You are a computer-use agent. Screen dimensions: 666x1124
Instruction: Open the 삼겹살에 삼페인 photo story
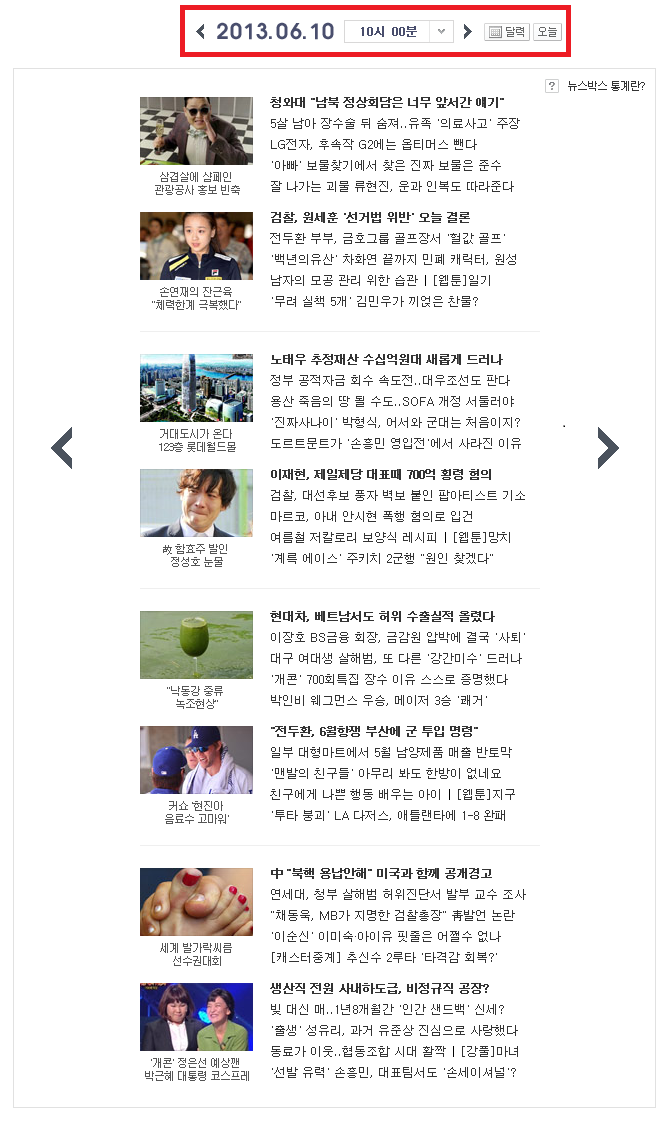196,131
